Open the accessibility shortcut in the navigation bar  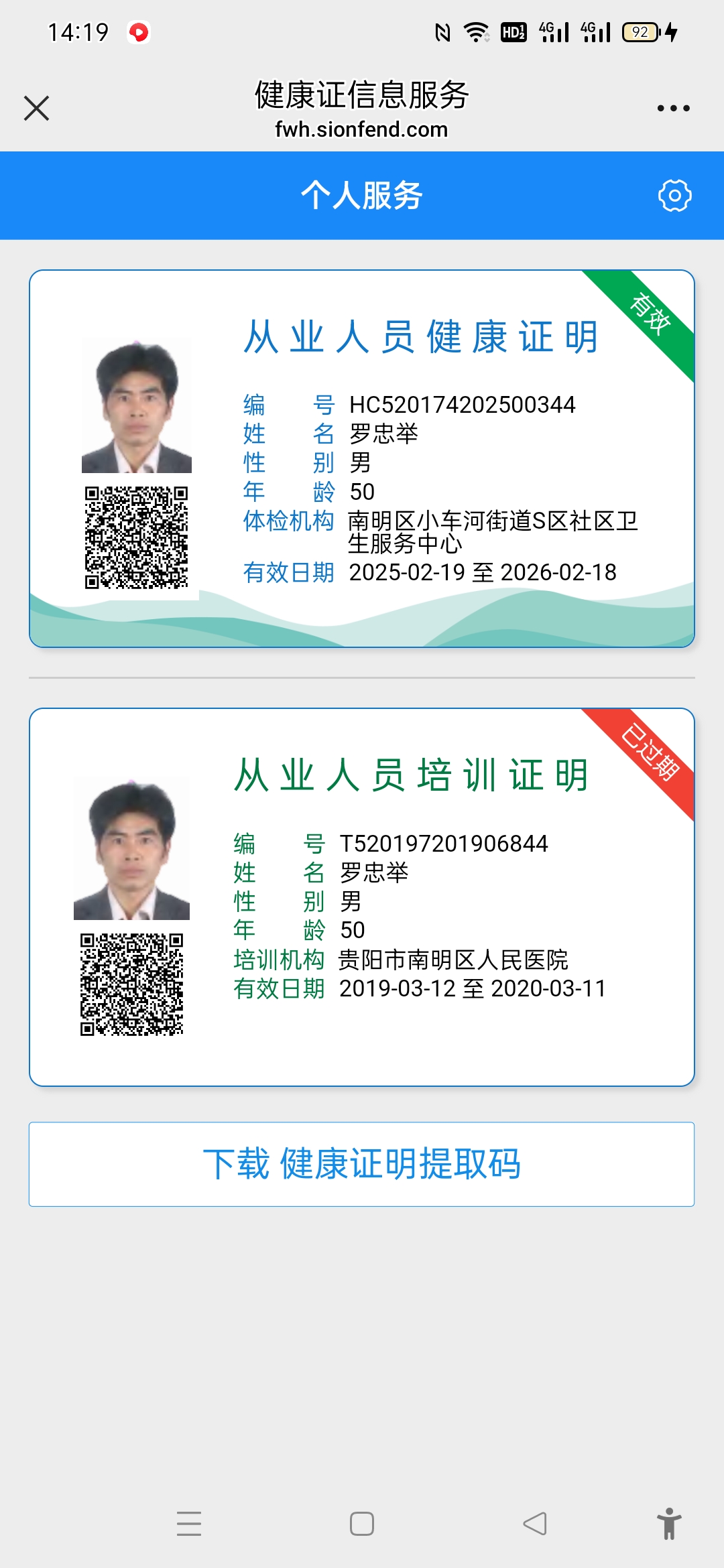668,1524
